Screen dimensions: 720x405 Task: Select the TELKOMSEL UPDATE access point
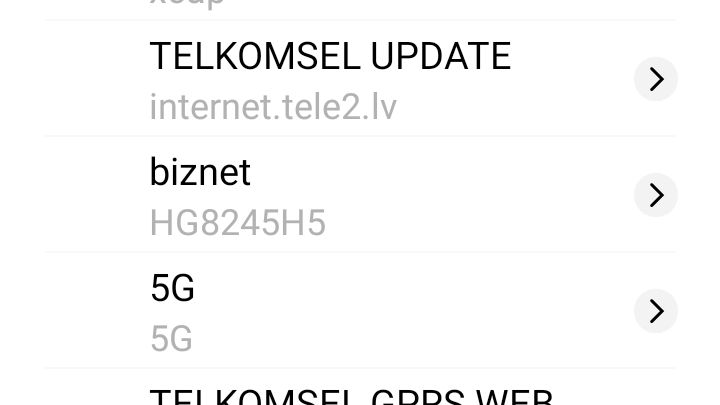pyautogui.click(x=330, y=79)
